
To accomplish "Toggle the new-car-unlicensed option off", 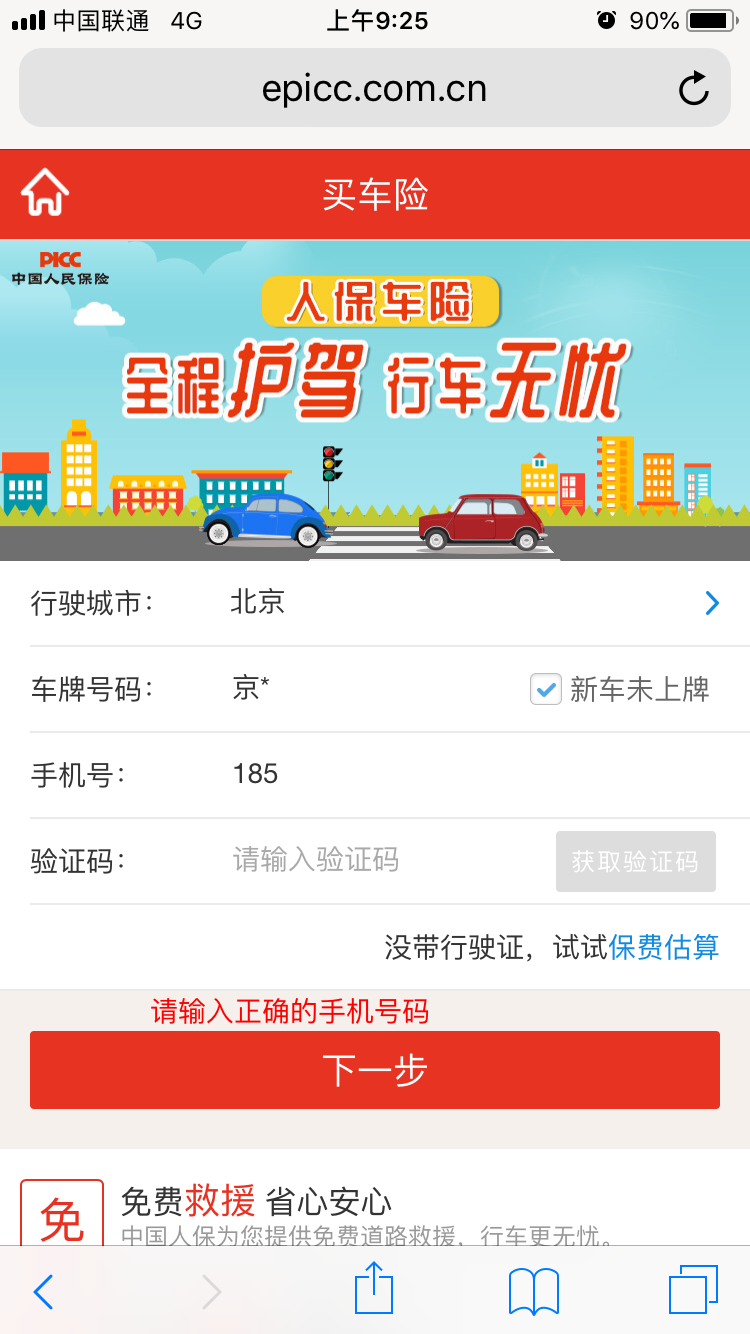I will tap(545, 690).
